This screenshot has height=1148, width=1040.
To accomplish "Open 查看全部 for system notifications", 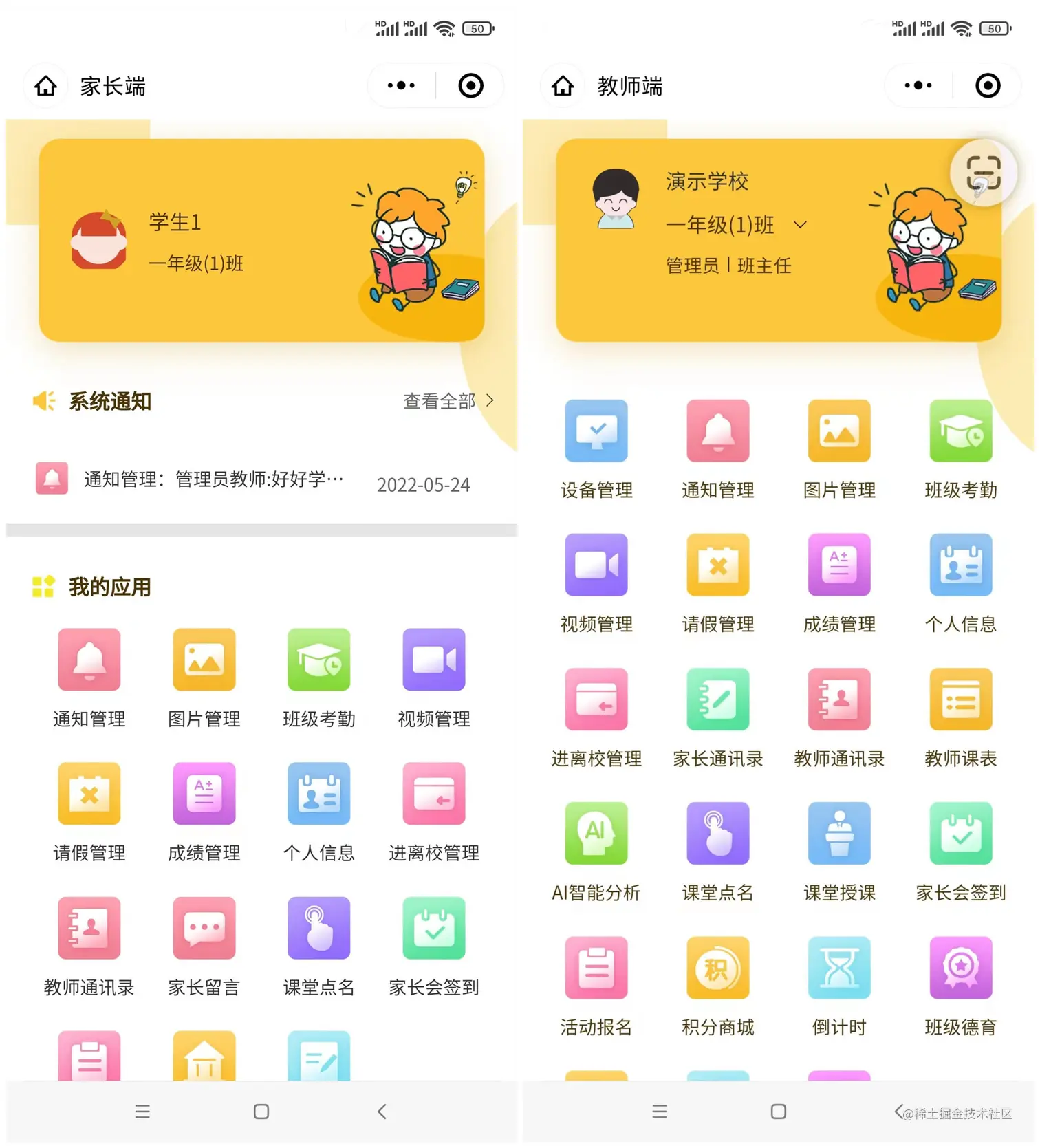I will 448,401.
